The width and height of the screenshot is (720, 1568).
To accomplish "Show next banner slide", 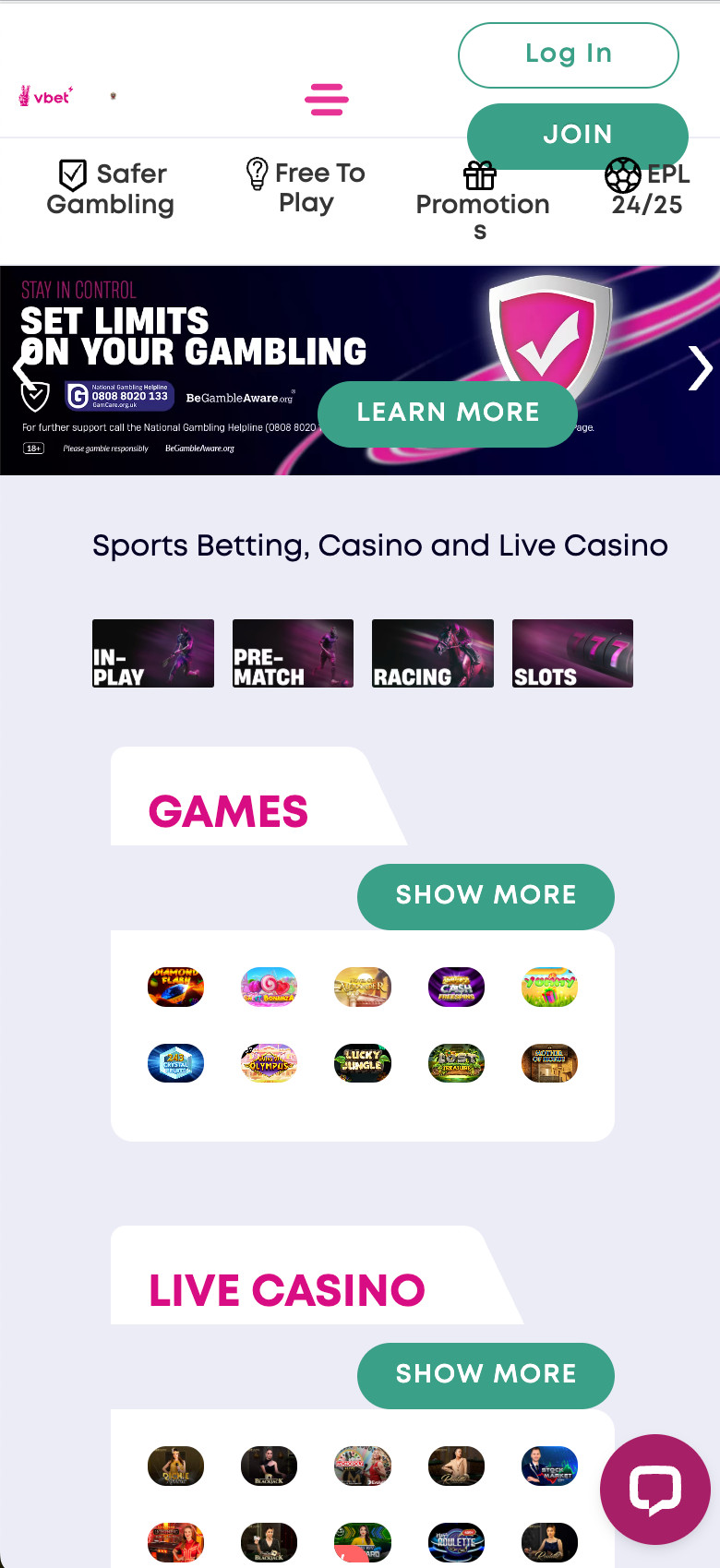I will 700,369.
